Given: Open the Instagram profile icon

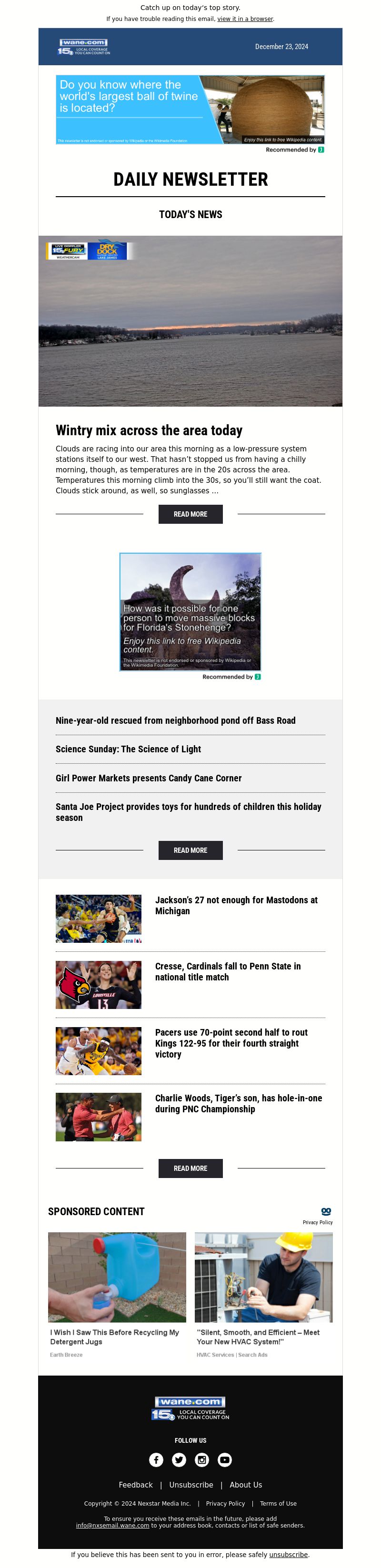Looking at the screenshot, I should [x=202, y=1459].
